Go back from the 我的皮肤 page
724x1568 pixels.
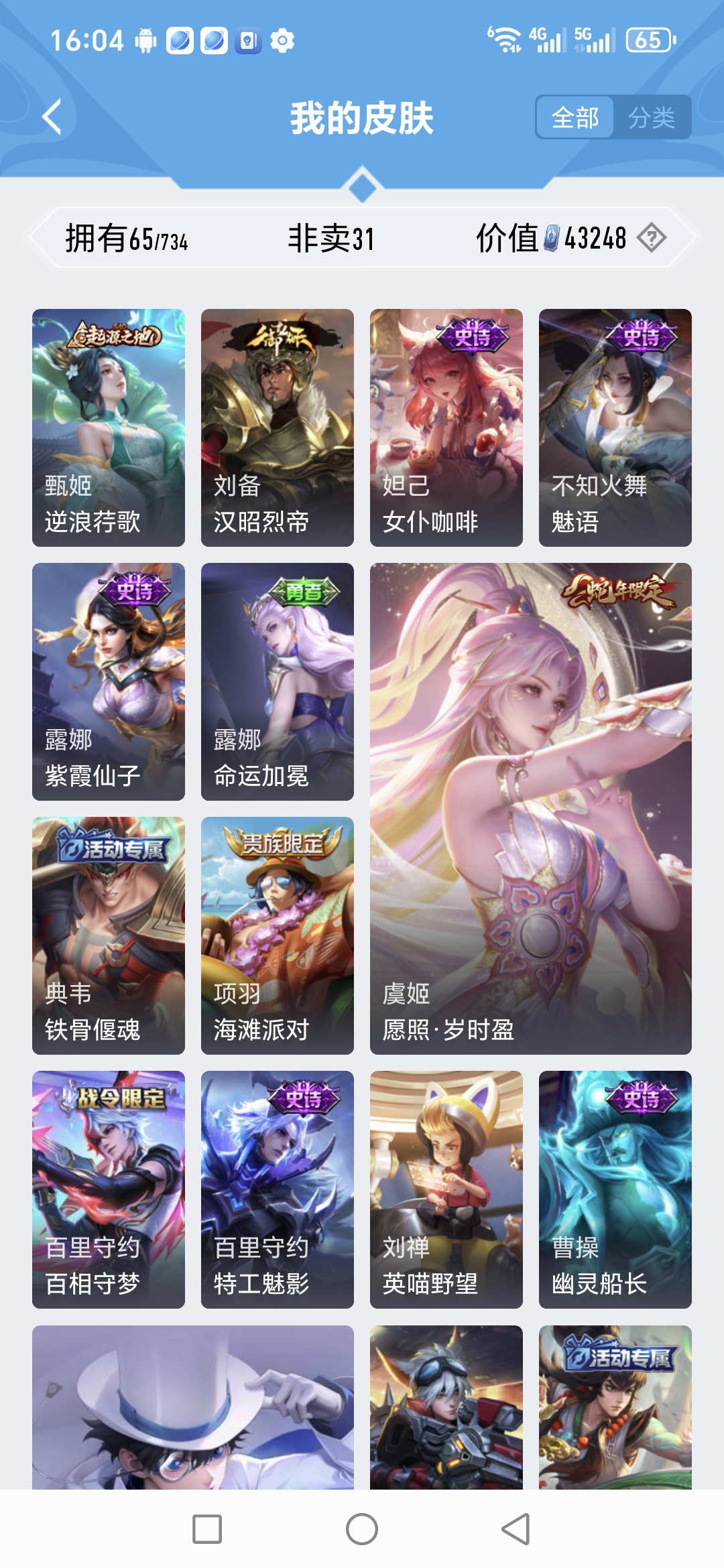pyautogui.click(x=52, y=117)
